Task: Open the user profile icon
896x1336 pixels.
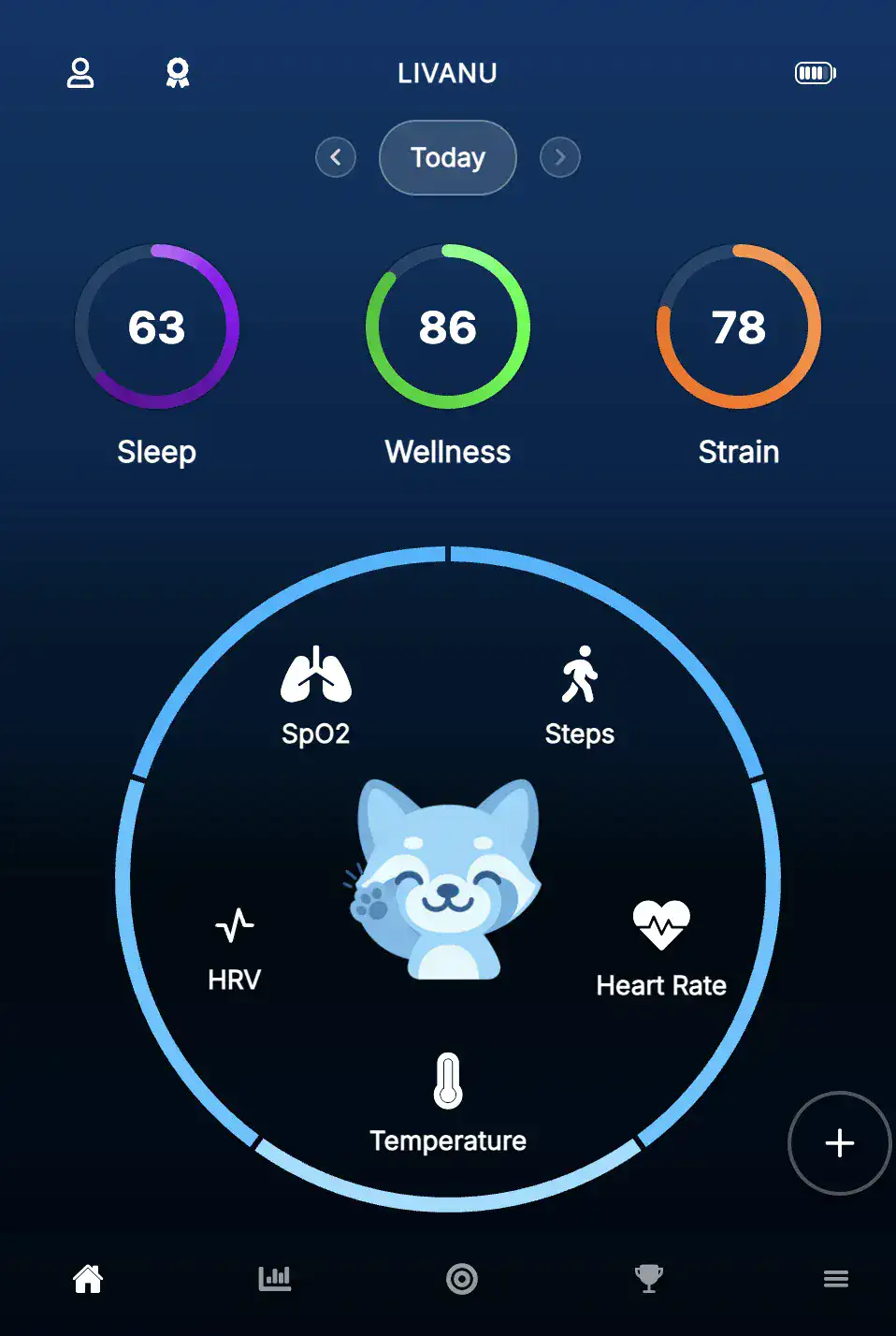Action: coord(80,73)
